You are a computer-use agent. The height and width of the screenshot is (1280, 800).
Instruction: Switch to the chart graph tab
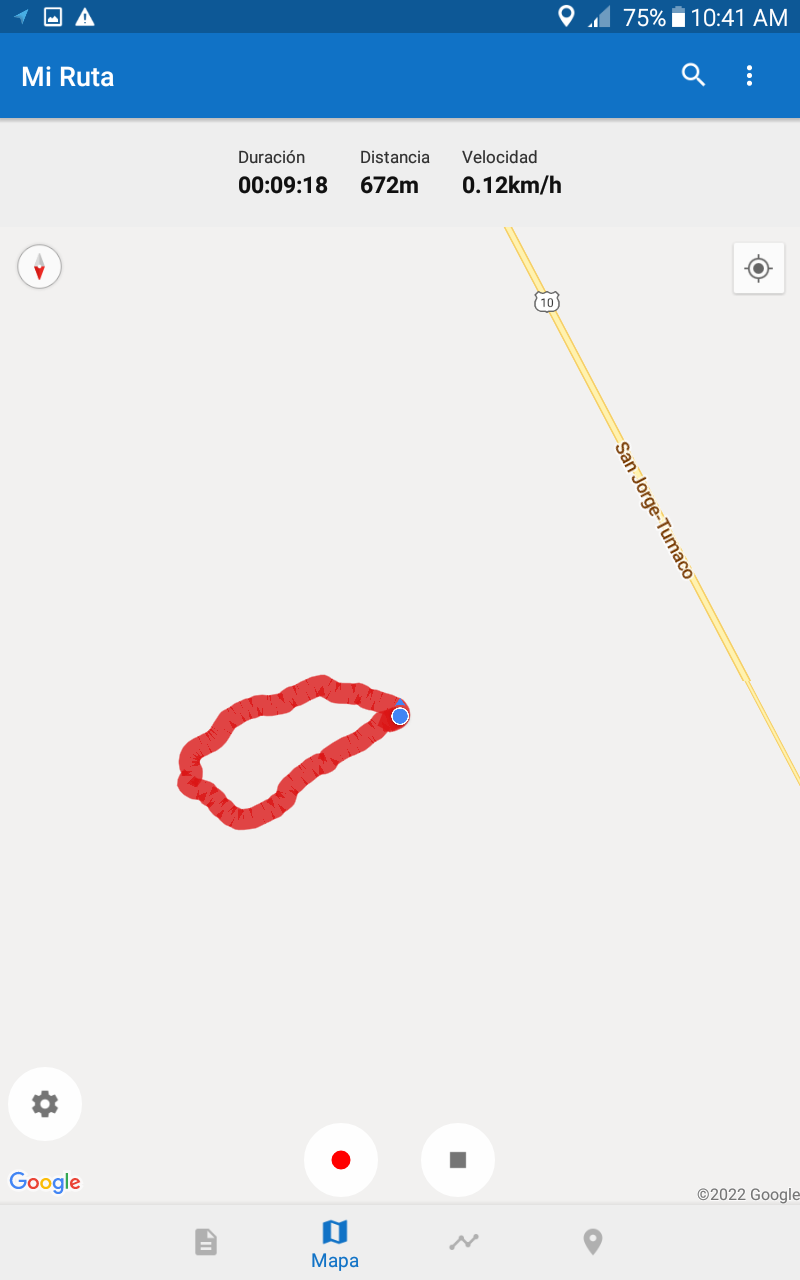(x=464, y=1242)
